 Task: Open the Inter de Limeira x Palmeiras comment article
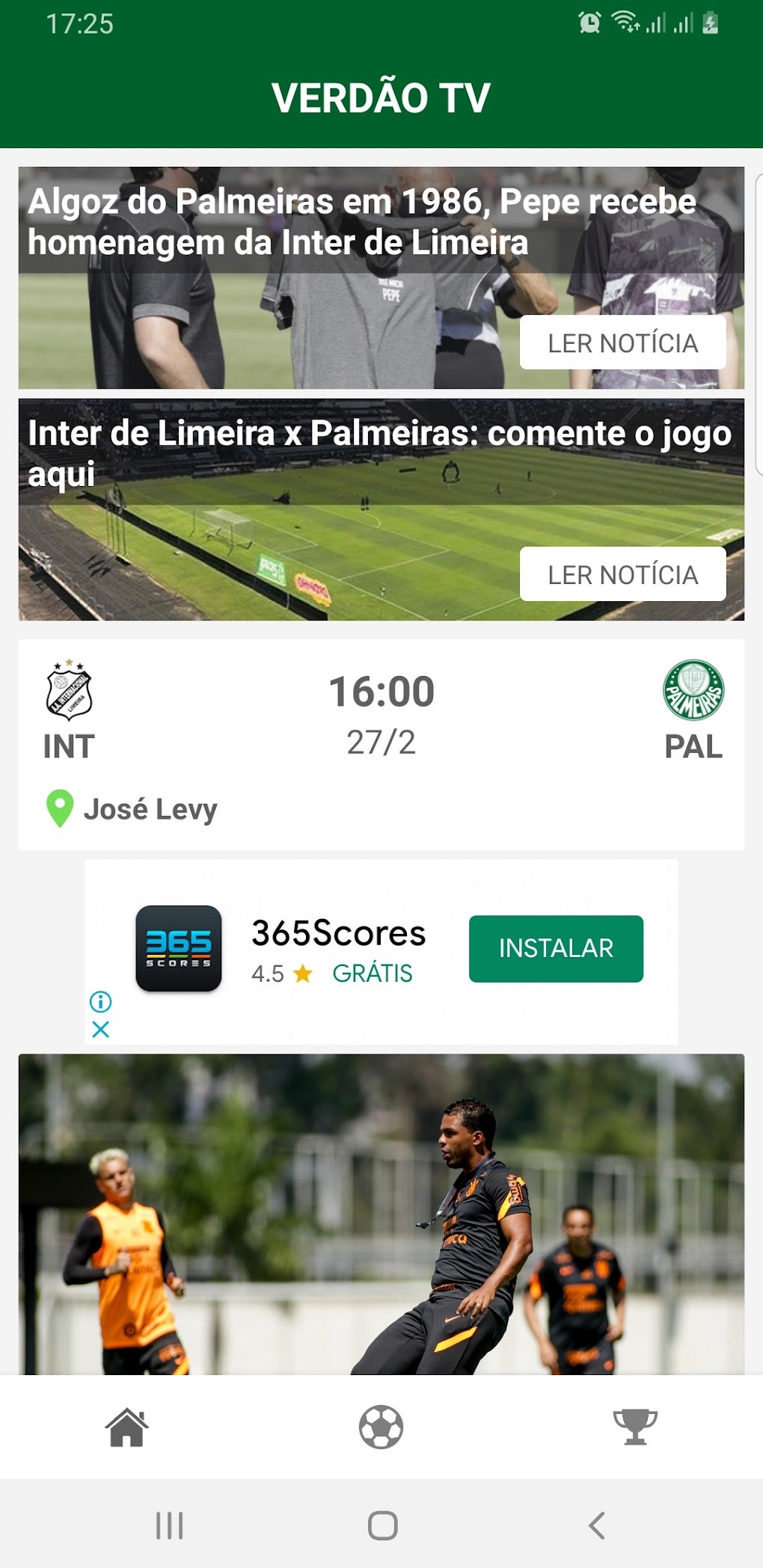pyautogui.click(x=622, y=574)
